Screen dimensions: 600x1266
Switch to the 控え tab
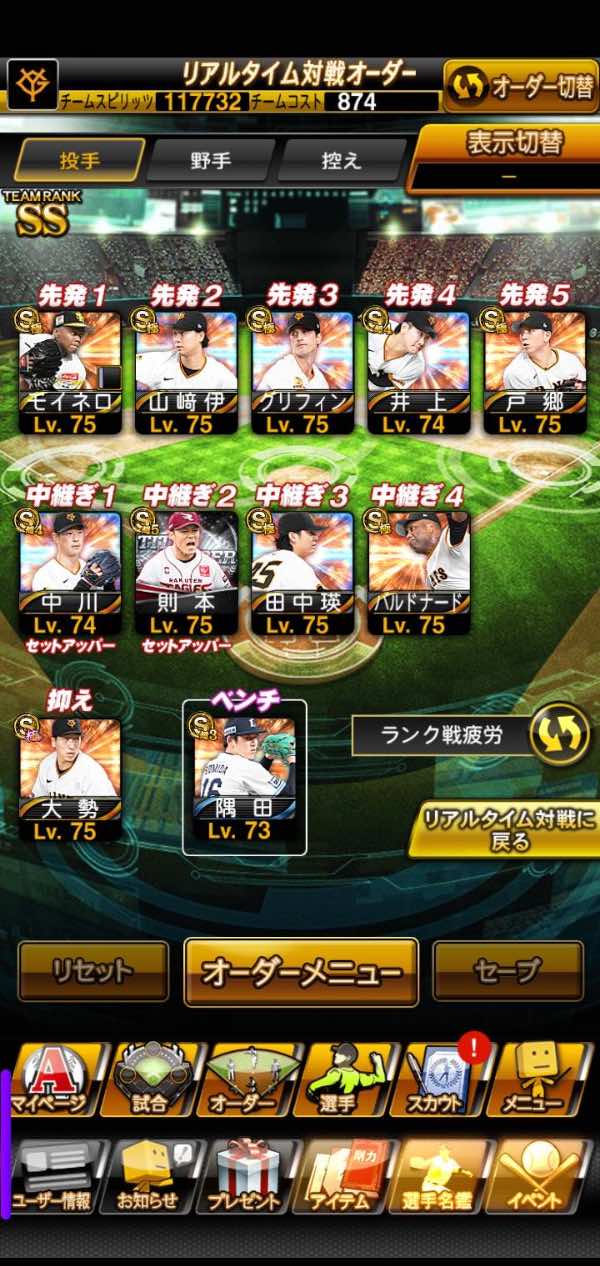point(343,160)
